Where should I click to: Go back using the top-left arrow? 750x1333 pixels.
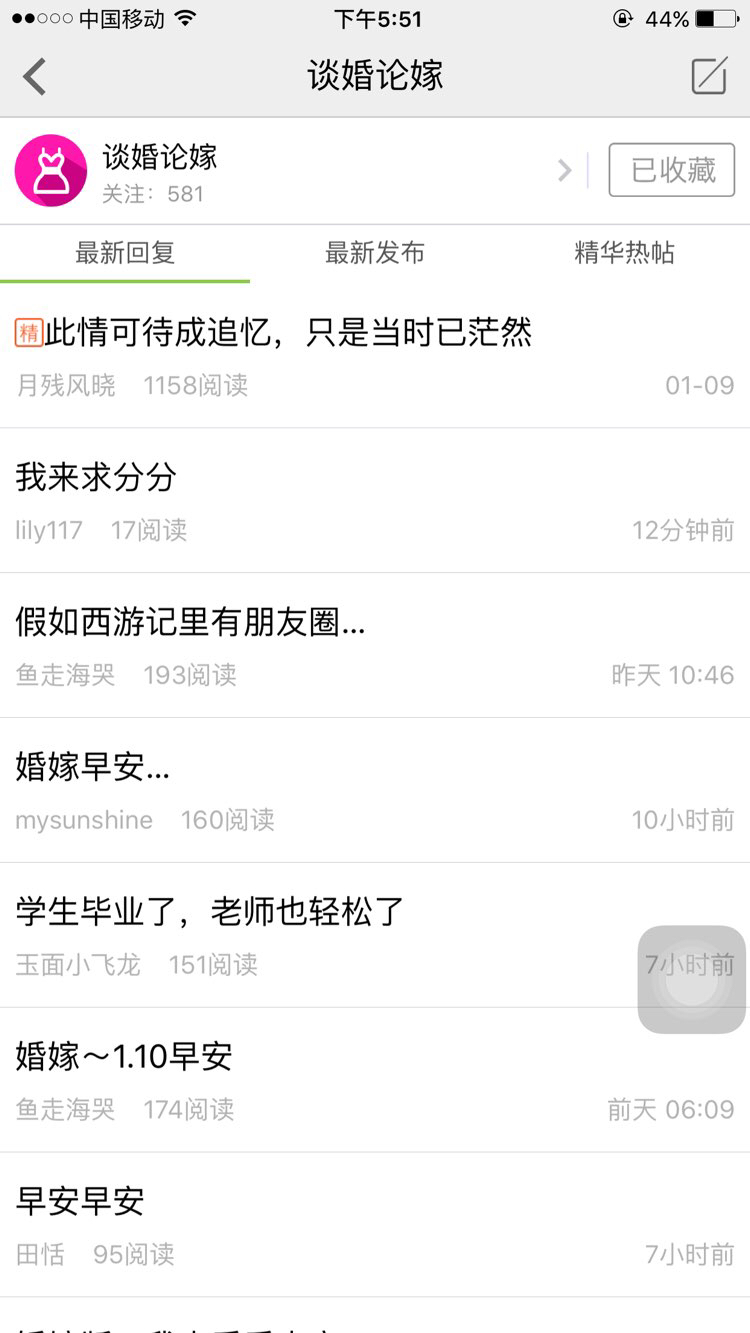click(x=35, y=77)
